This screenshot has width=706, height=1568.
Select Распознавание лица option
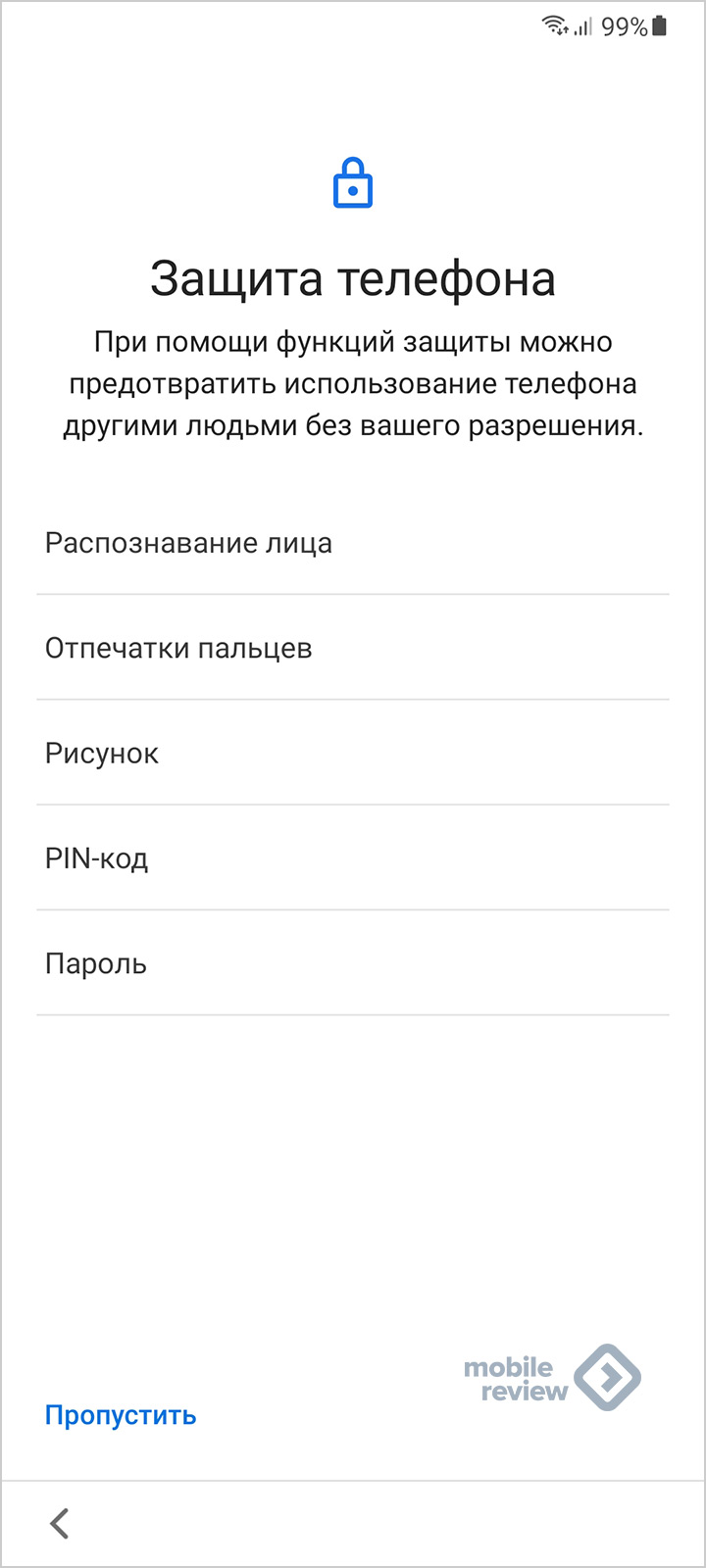pos(353,543)
